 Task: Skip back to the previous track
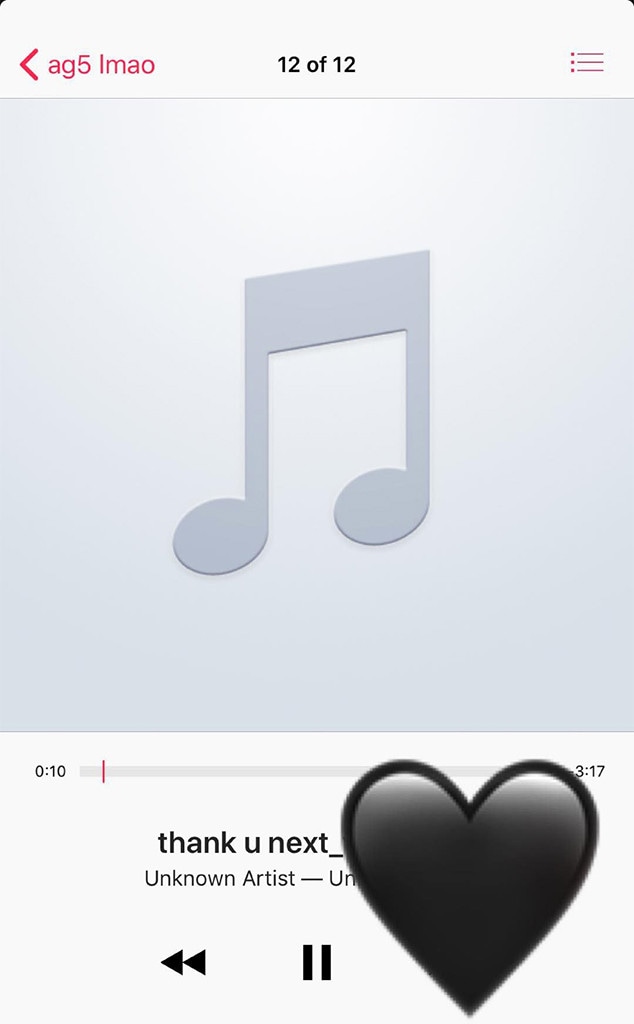coord(183,962)
